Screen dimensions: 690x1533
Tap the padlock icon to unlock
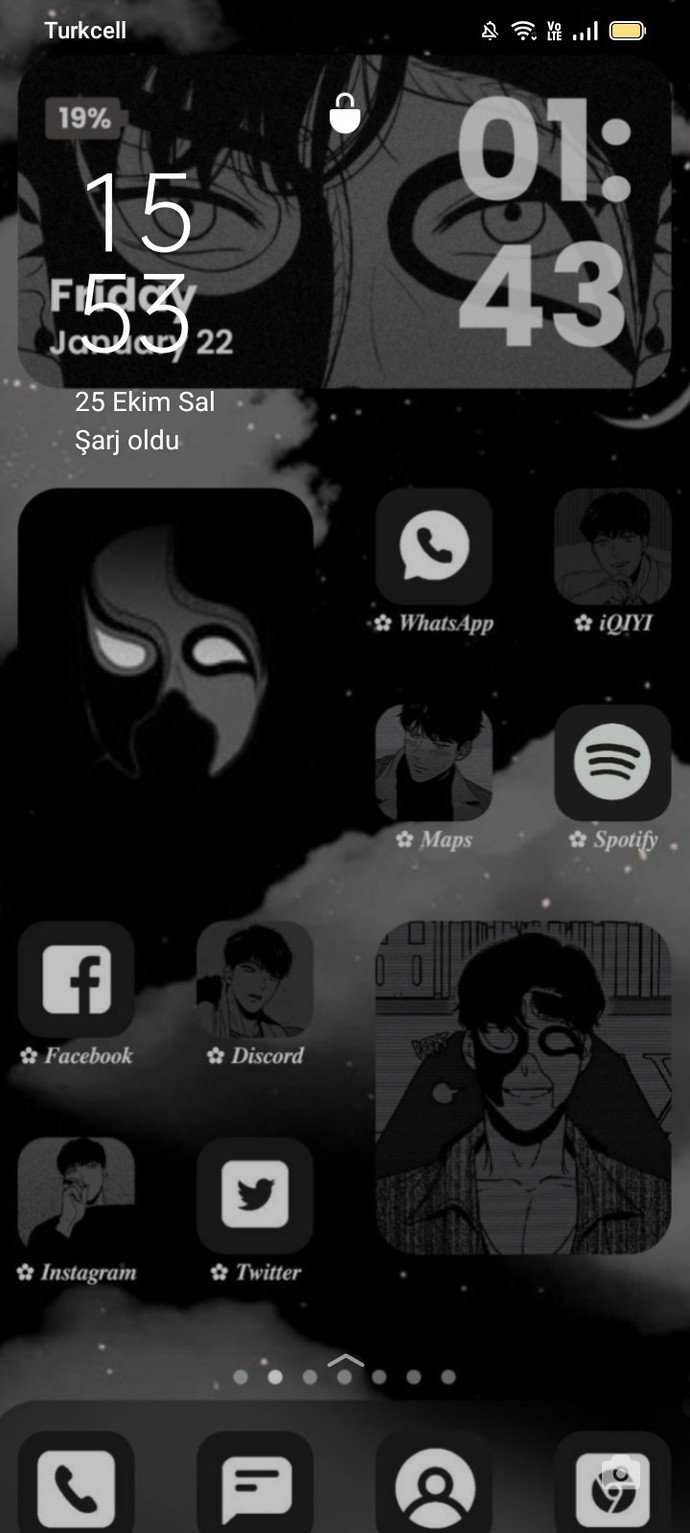[x=345, y=113]
